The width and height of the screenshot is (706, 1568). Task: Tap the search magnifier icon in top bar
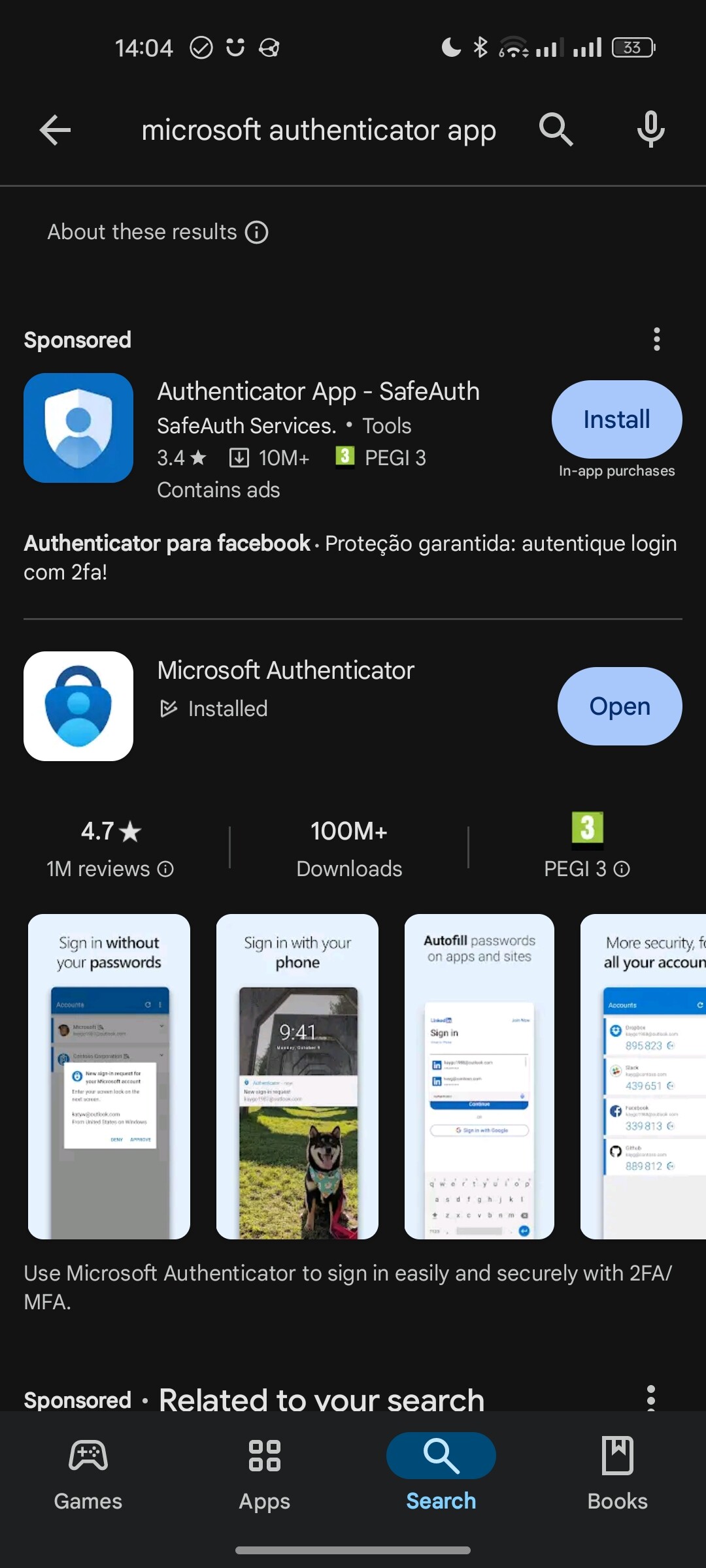(556, 129)
